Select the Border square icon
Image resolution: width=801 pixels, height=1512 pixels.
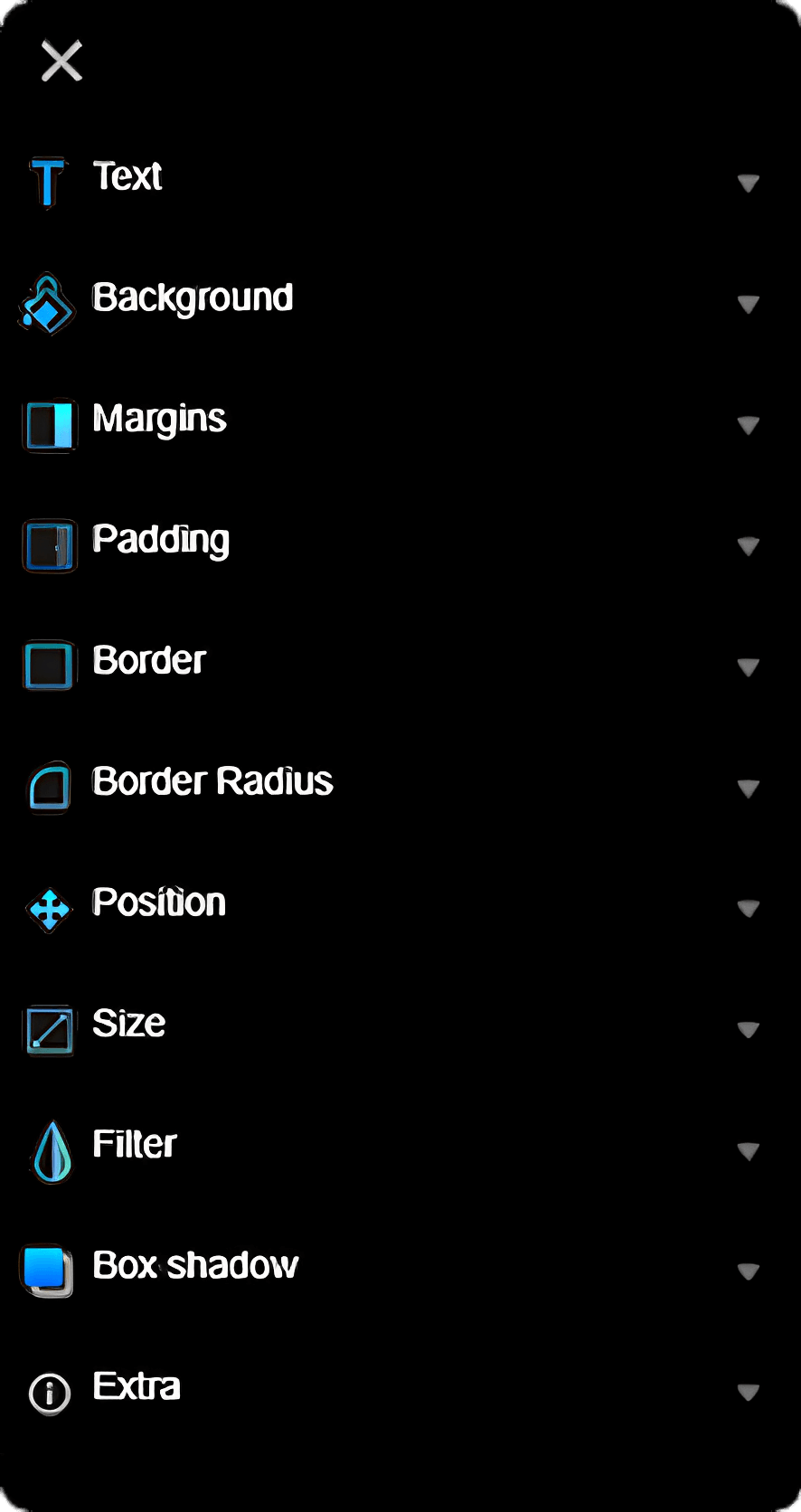coord(49,666)
